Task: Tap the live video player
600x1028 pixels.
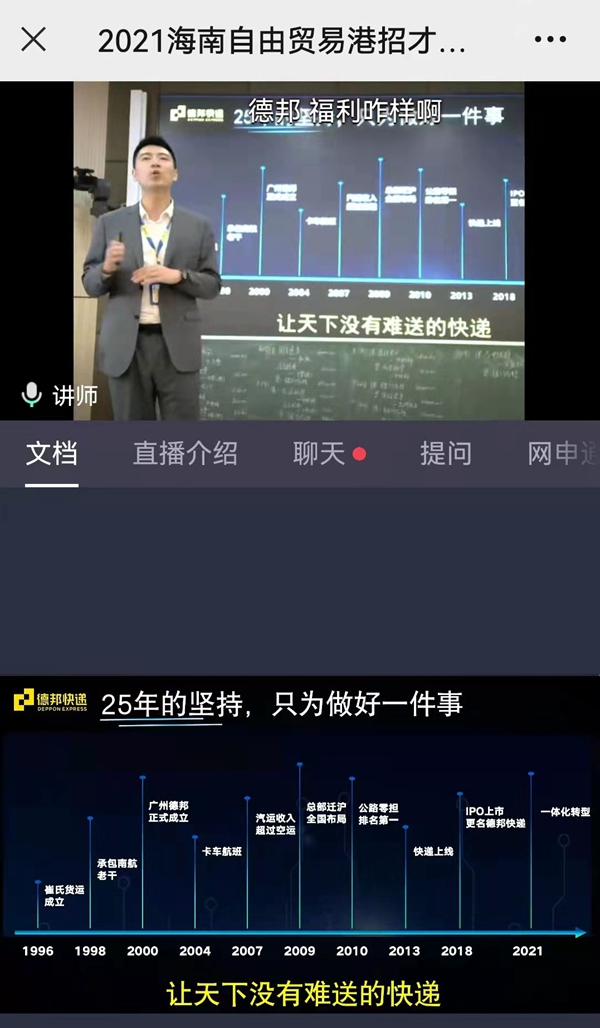Action: click(300, 250)
